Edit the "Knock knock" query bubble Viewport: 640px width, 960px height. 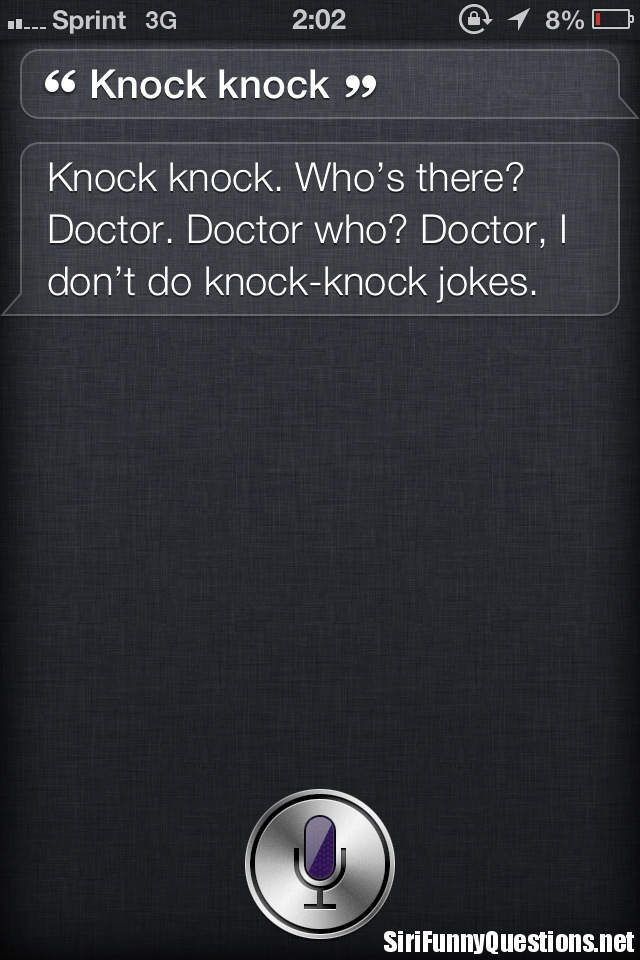tap(318, 86)
